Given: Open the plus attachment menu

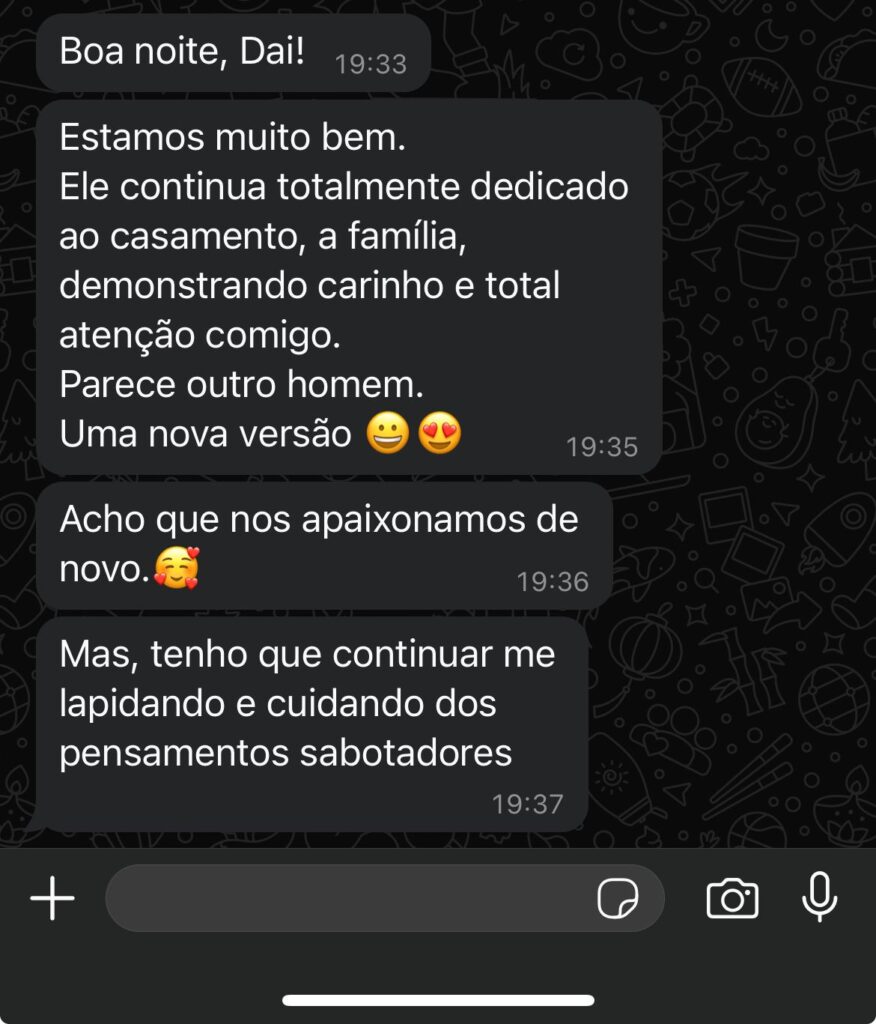Looking at the screenshot, I should point(52,899).
